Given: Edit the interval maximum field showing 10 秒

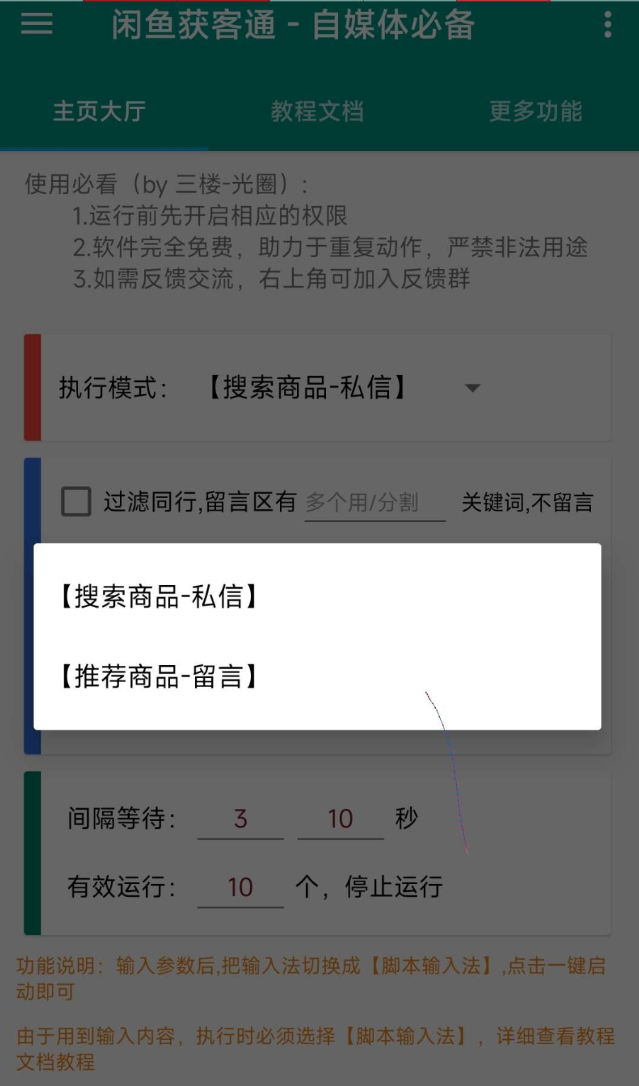Looking at the screenshot, I should pyautogui.click(x=340, y=819).
